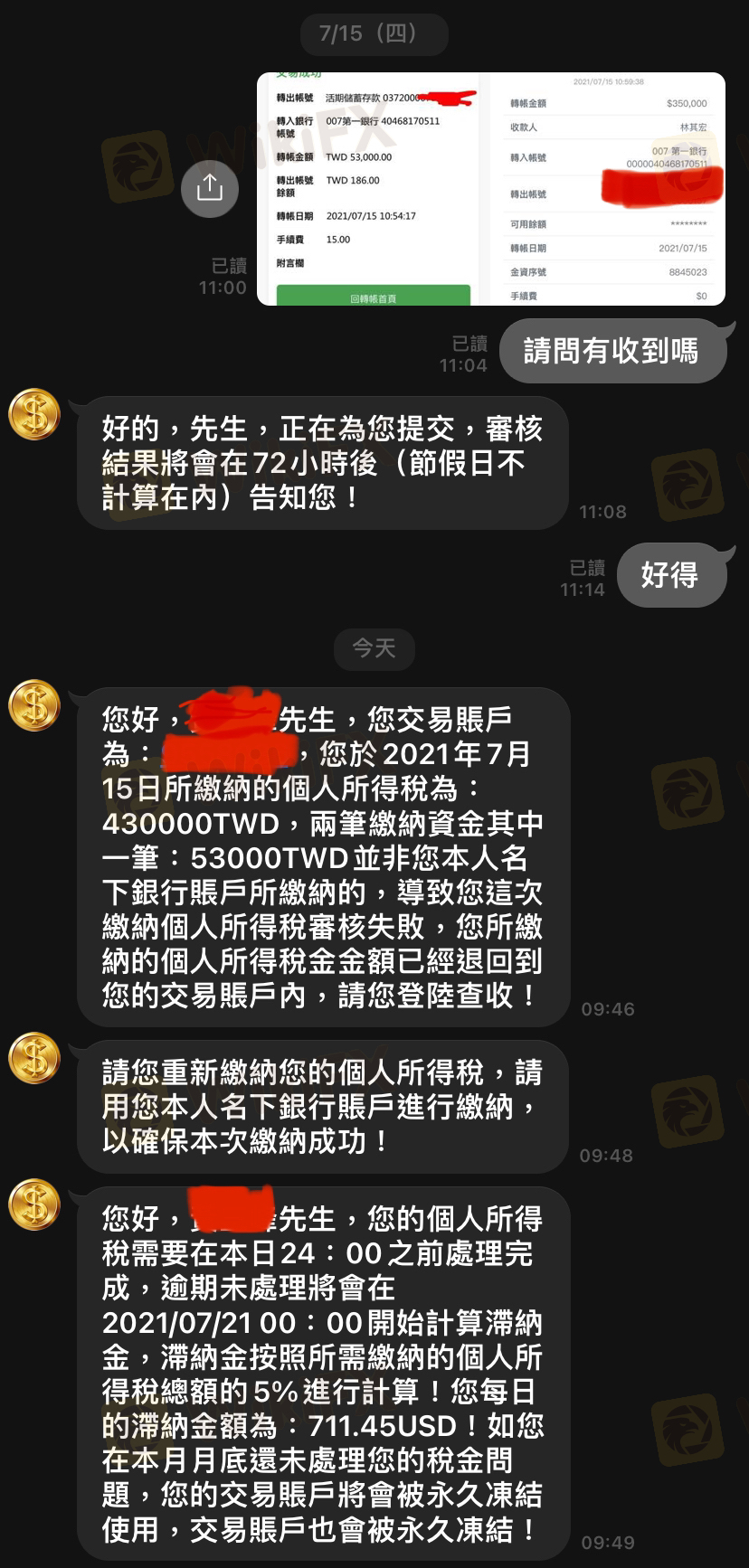The height and width of the screenshot is (1568, 749).
Task: Open the transfer receipt image
Action: tap(490, 189)
